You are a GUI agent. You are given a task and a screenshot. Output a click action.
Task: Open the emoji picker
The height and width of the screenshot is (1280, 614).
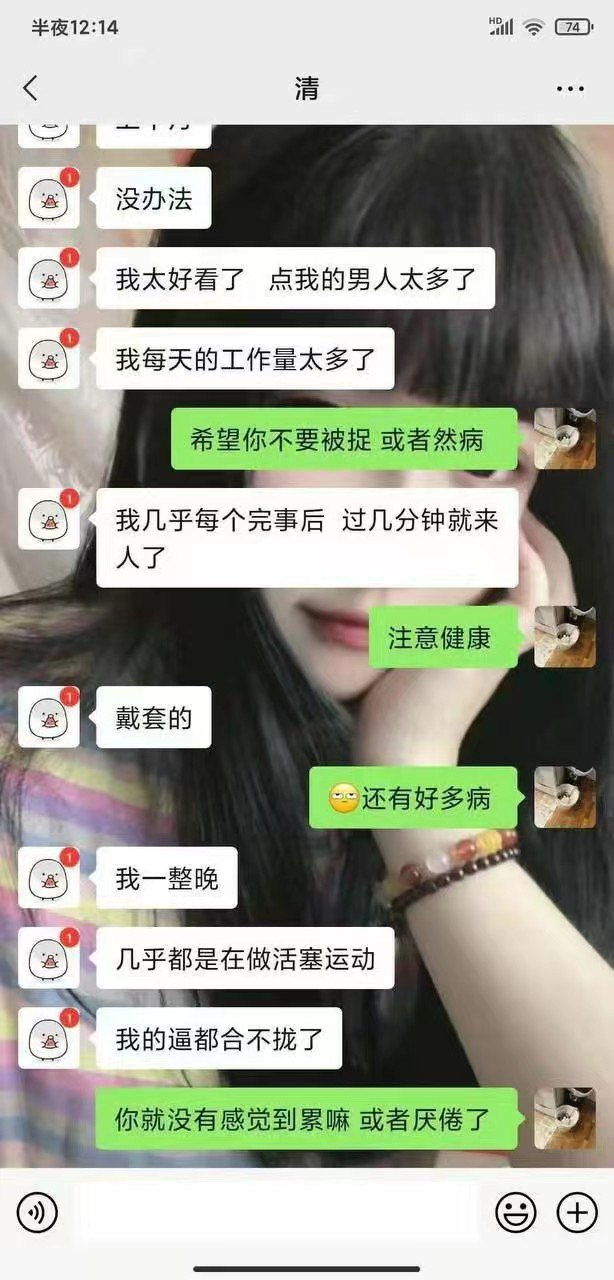(x=516, y=1213)
